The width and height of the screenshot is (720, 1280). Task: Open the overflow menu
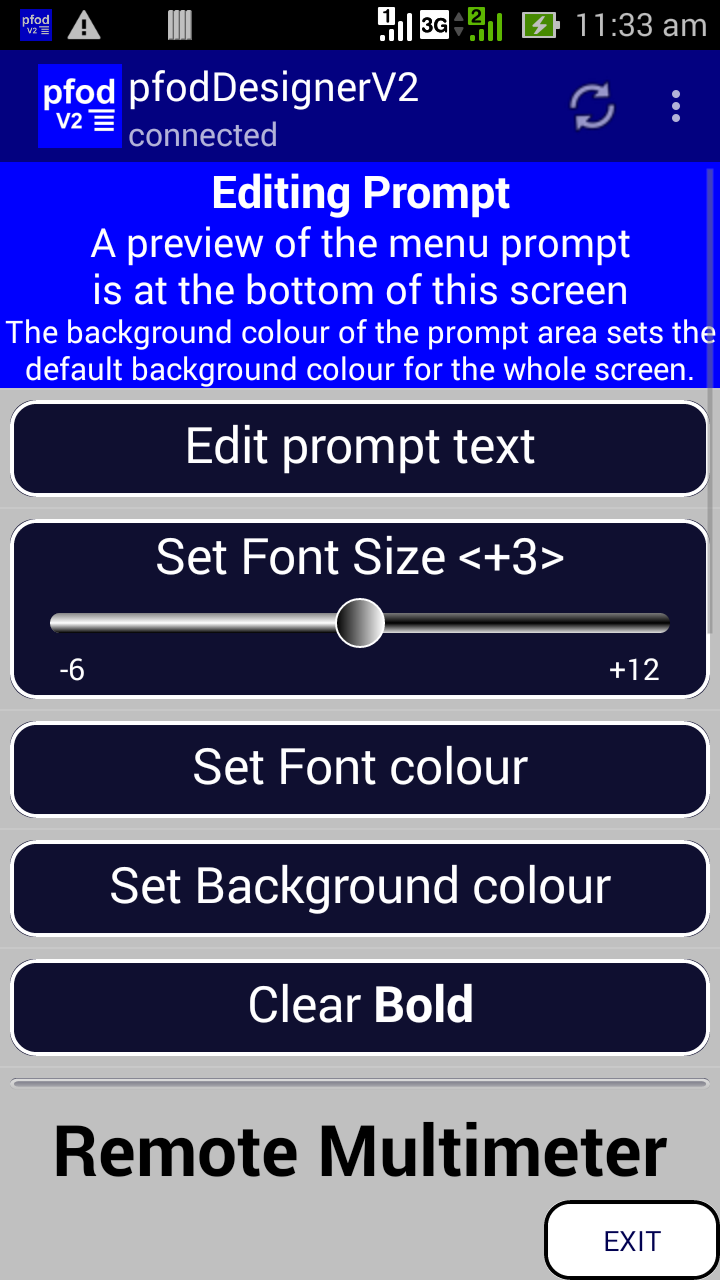pos(676,106)
